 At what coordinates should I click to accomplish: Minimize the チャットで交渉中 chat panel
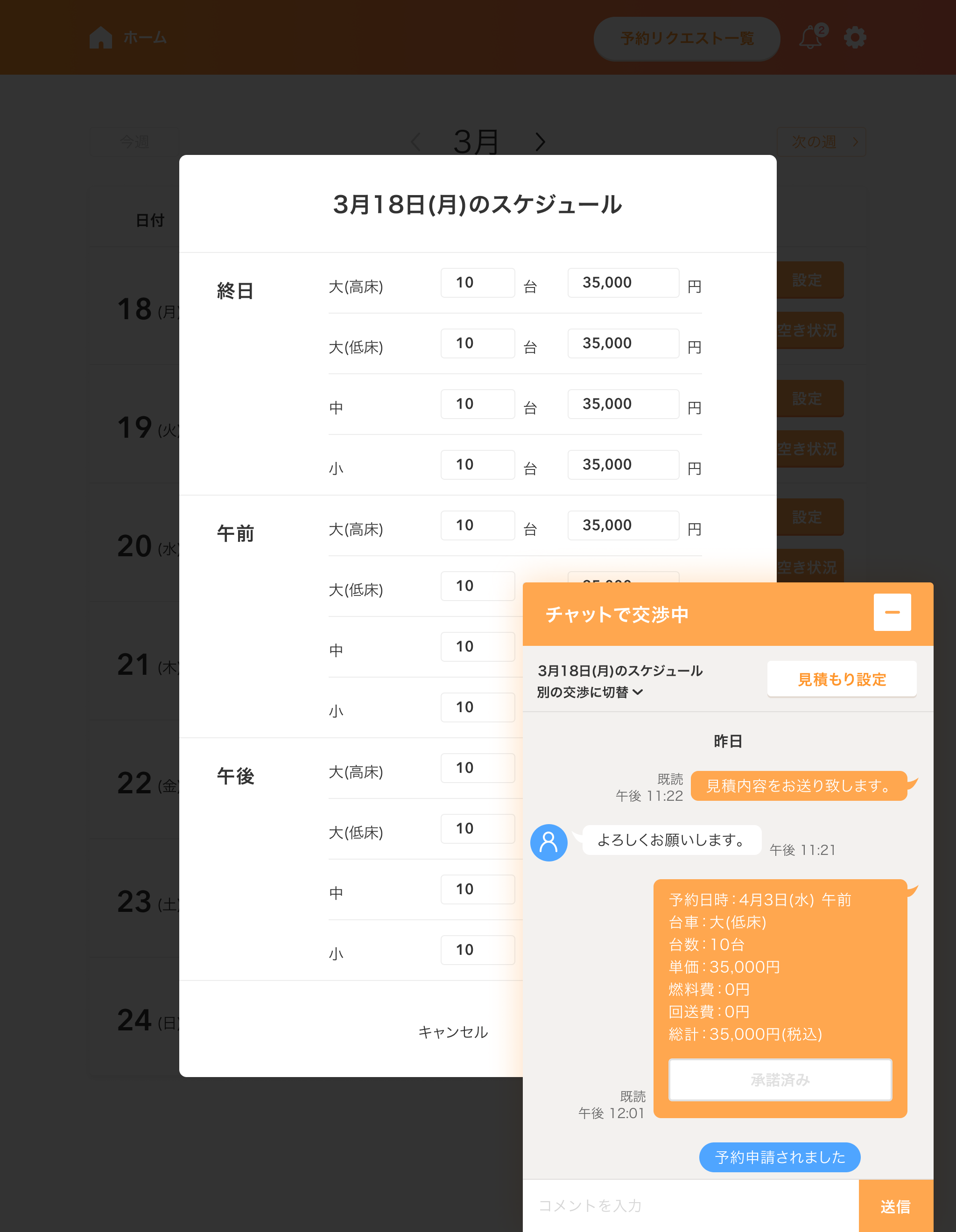892,612
